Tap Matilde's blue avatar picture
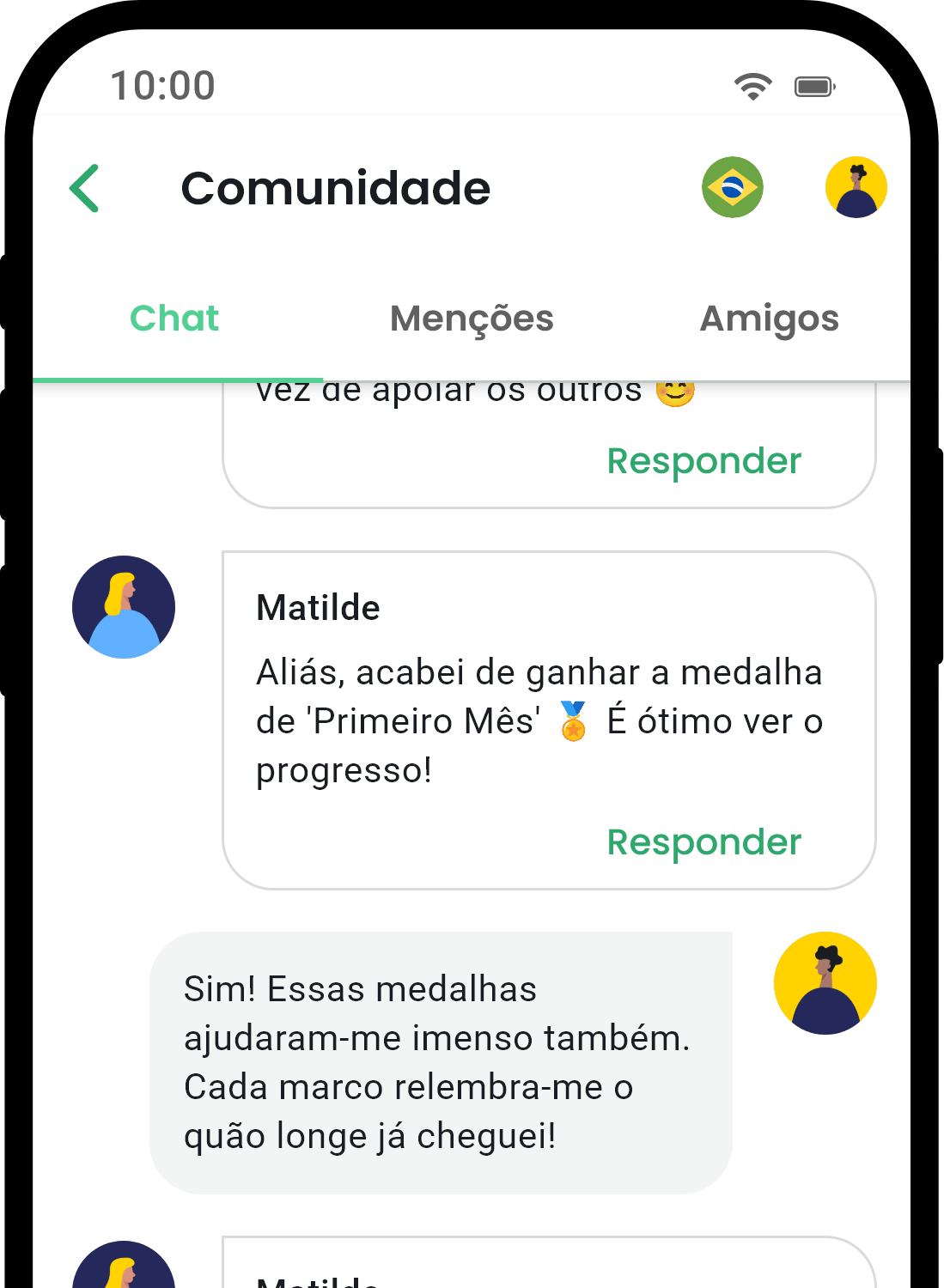 [x=124, y=607]
